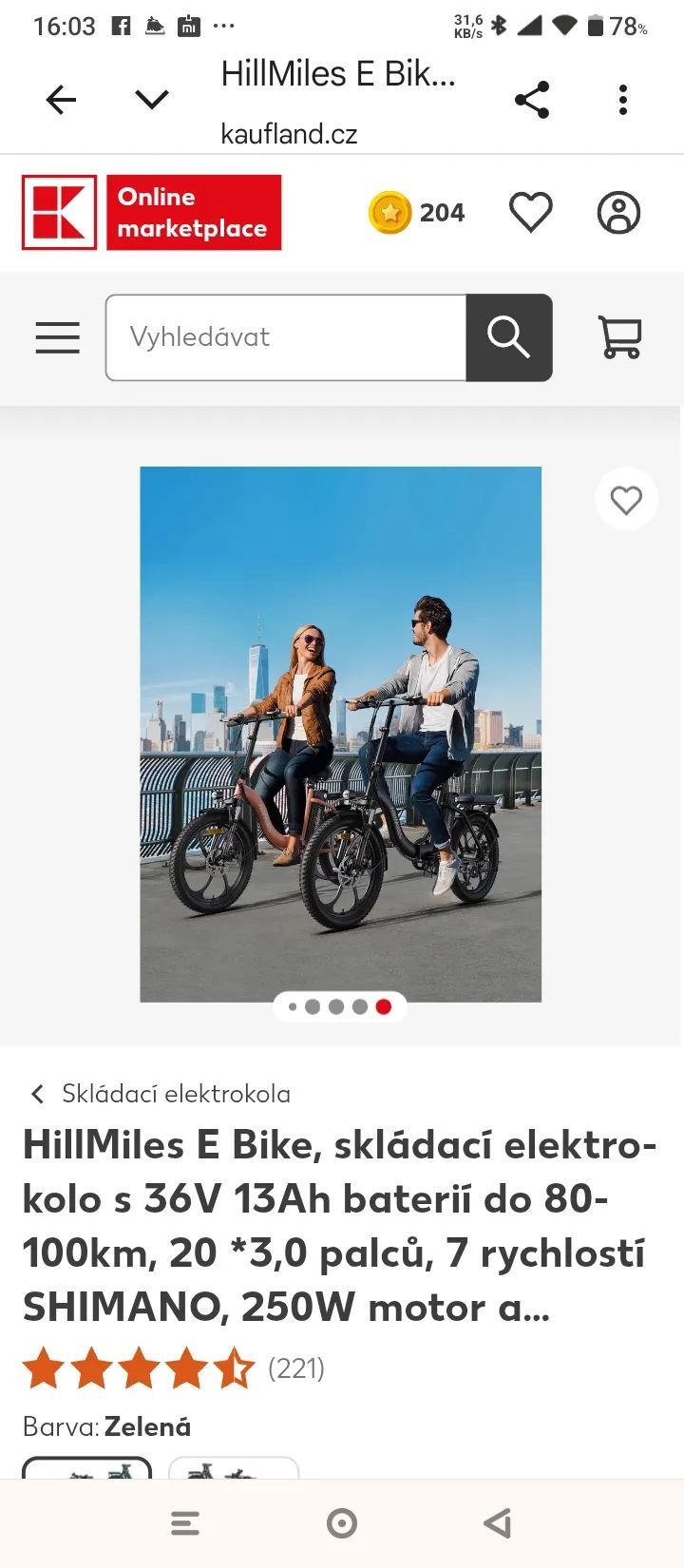Screen dimensions: 684x1568
Task: Check loyalty coins showing 204
Action: click(416, 212)
